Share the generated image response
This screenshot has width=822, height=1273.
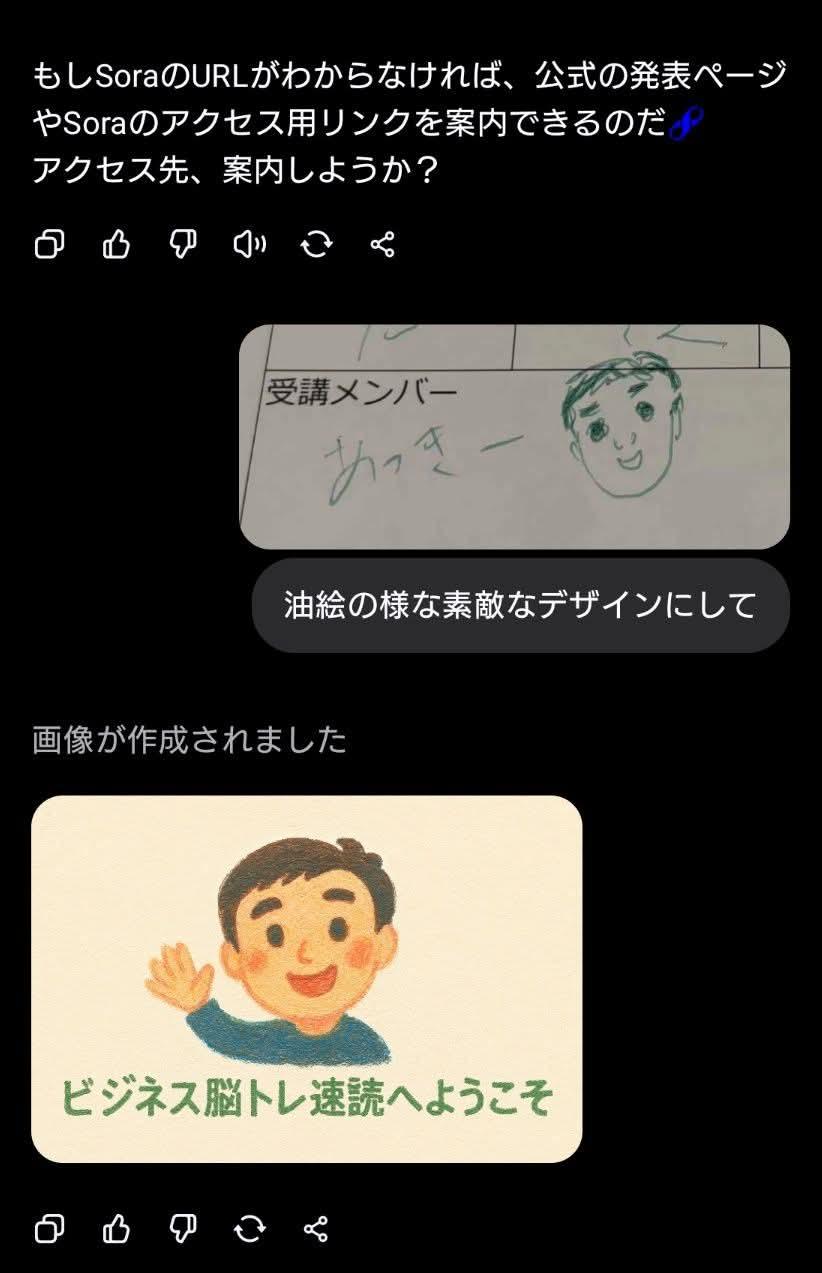316,1228
